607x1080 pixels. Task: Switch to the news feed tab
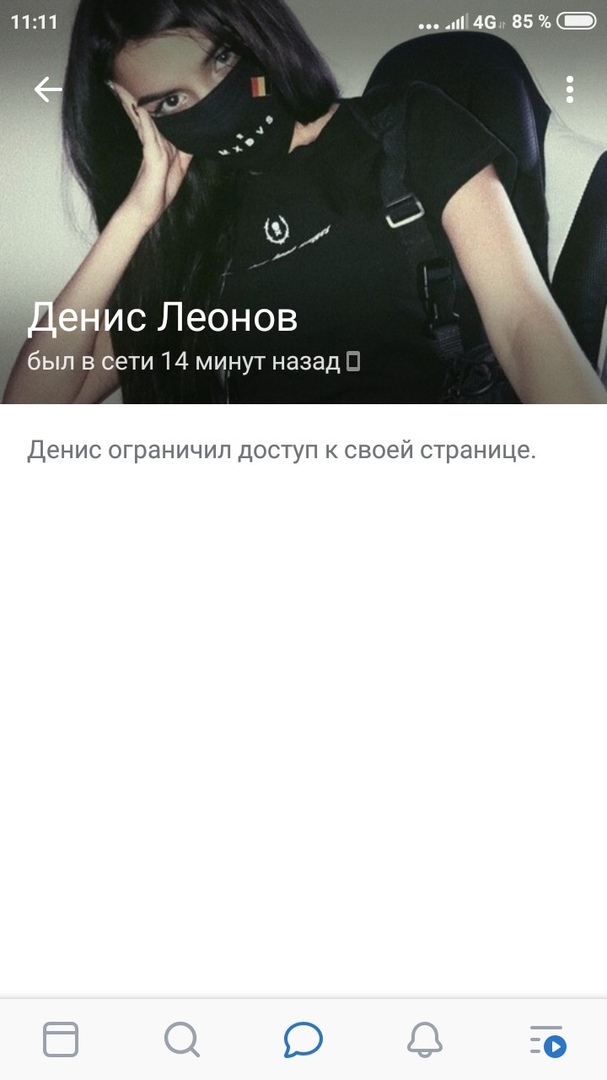61,1040
